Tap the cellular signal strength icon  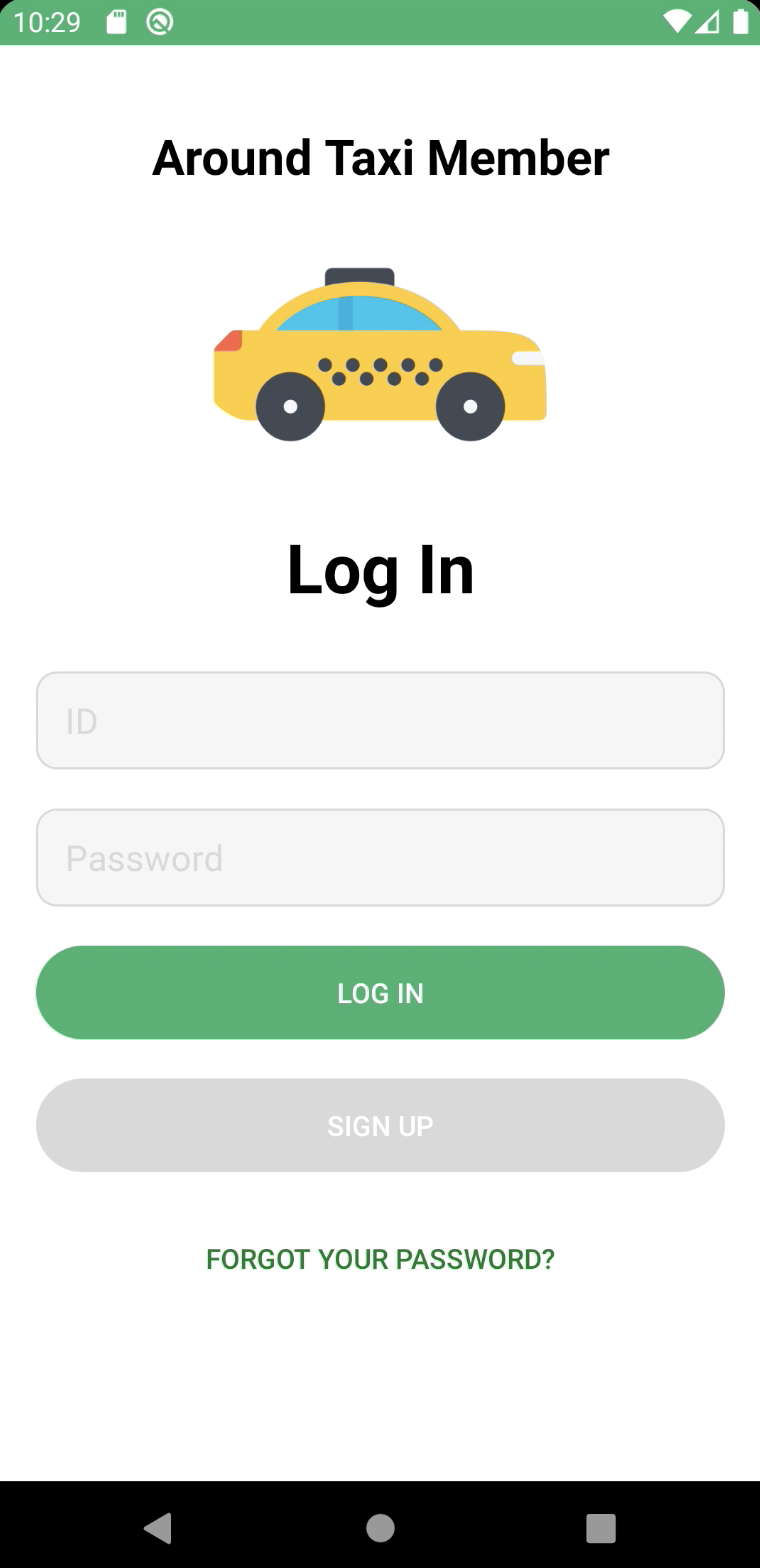coord(710,21)
